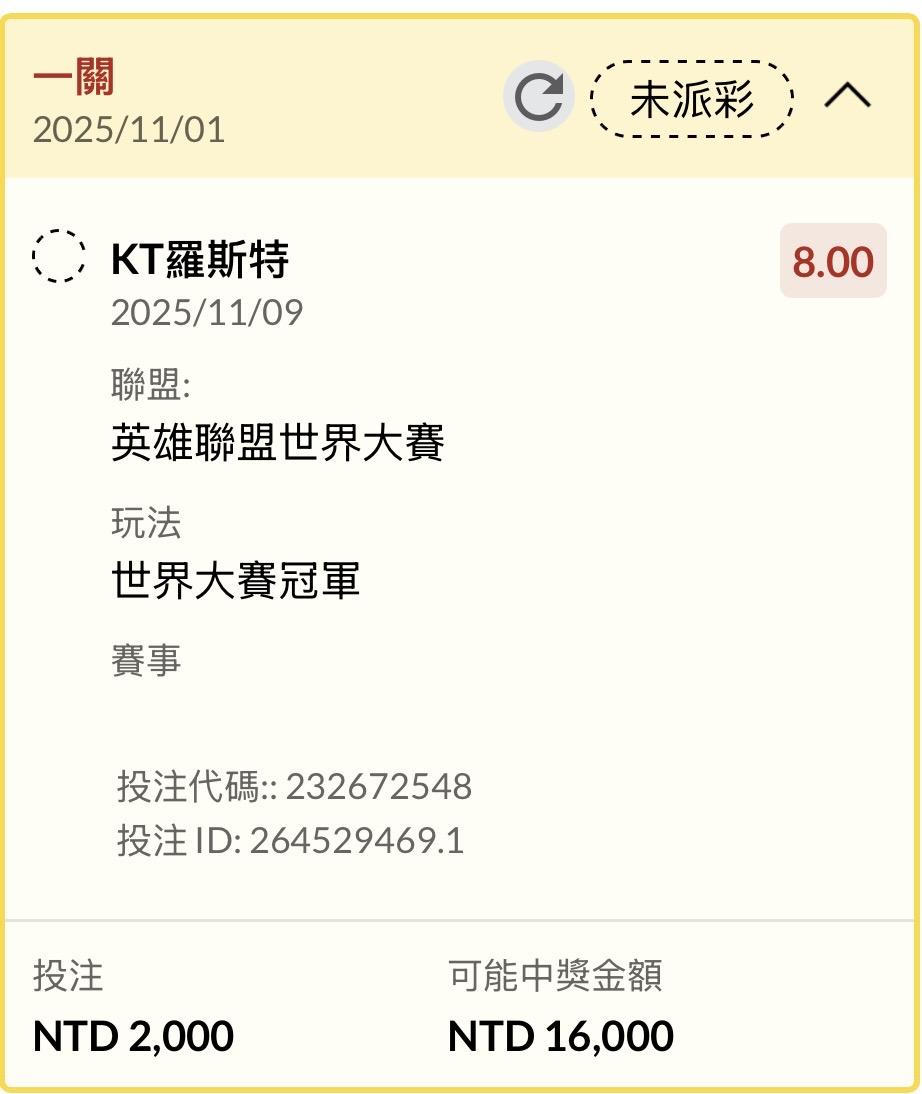
Task: Collapse the bet slip details
Action: point(847,97)
